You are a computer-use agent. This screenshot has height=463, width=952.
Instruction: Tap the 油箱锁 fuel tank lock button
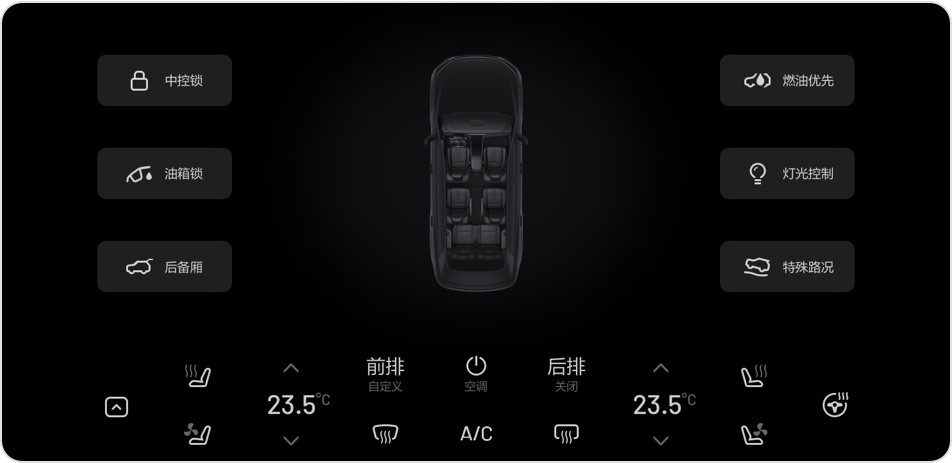[164, 174]
